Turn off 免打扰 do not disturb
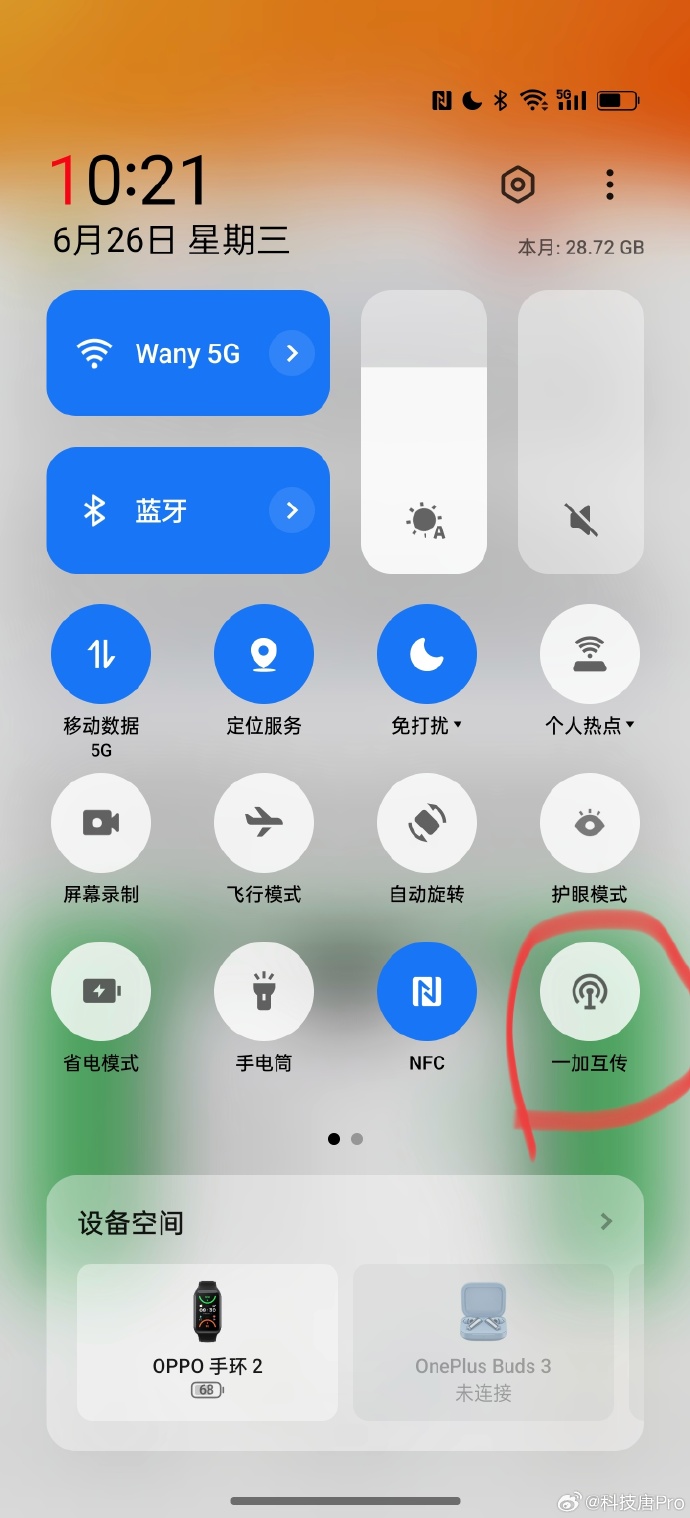The height and width of the screenshot is (1518, 690). (427, 654)
